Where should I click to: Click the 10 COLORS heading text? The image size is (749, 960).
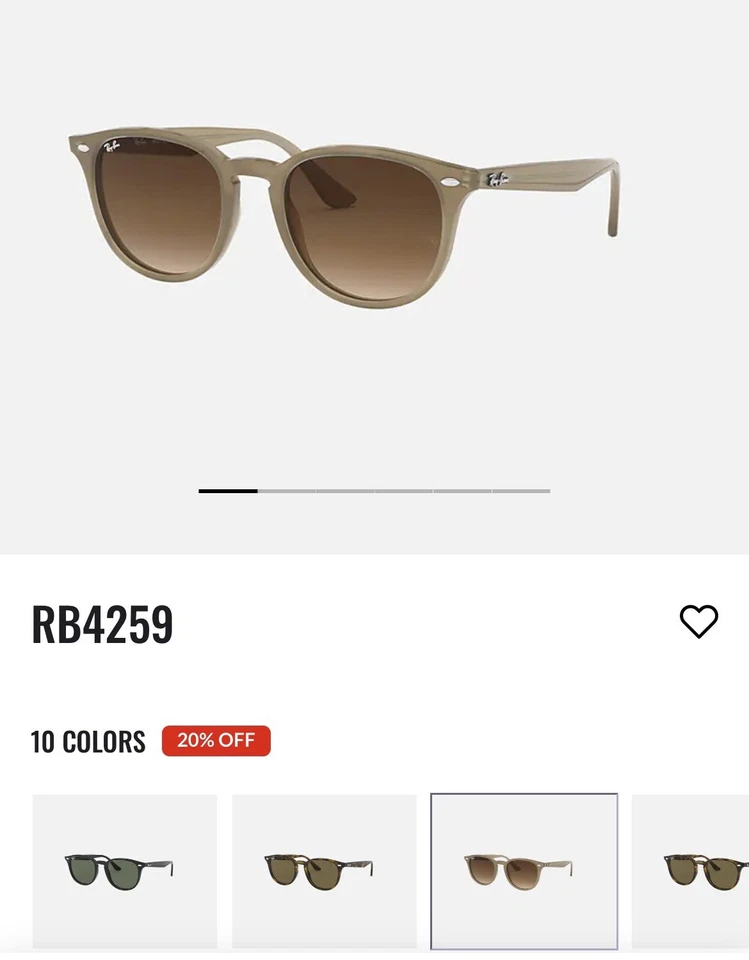tap(88, 741)
